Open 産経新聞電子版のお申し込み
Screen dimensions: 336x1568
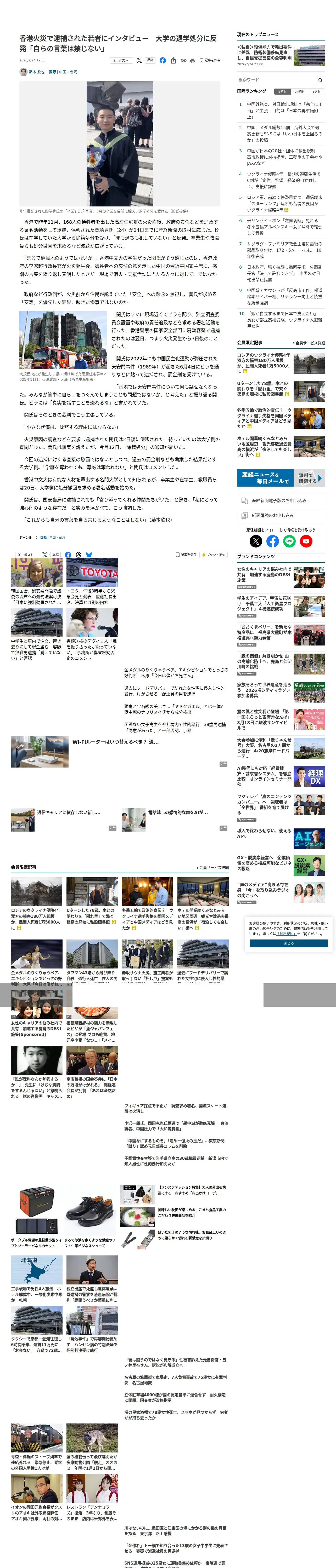pos(281,500)
